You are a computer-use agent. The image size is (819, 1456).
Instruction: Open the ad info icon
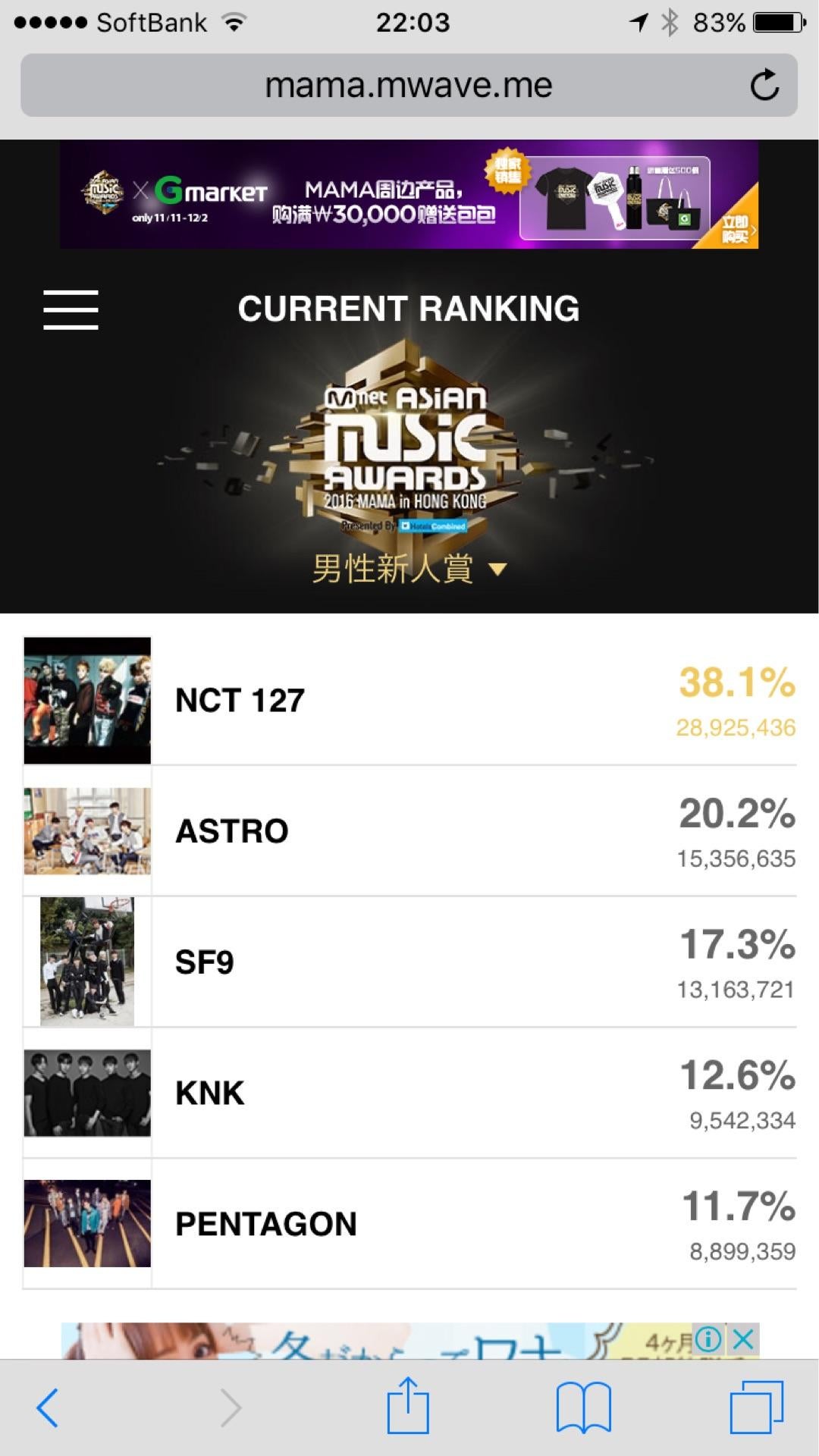coord(708,1339)
